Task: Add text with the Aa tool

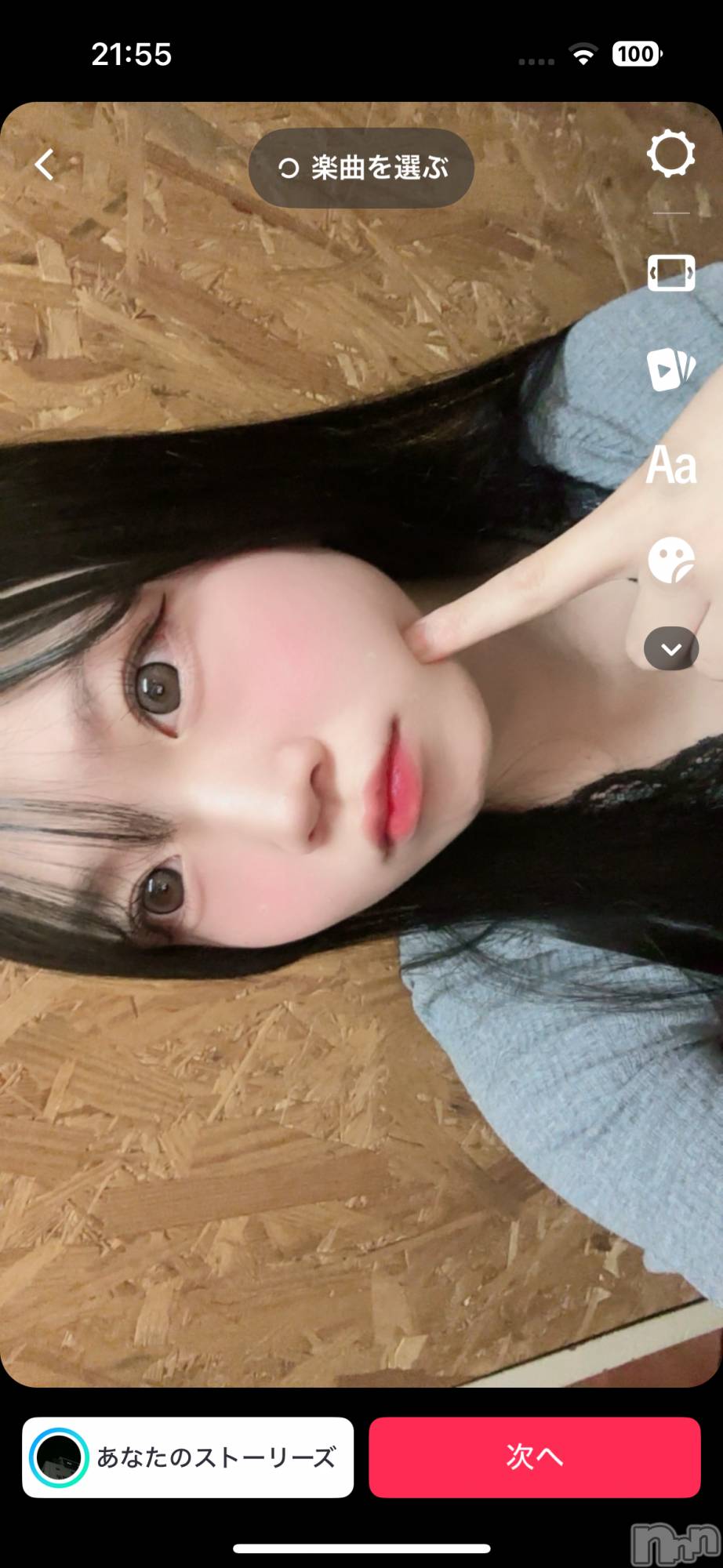Action: [671, 466]
